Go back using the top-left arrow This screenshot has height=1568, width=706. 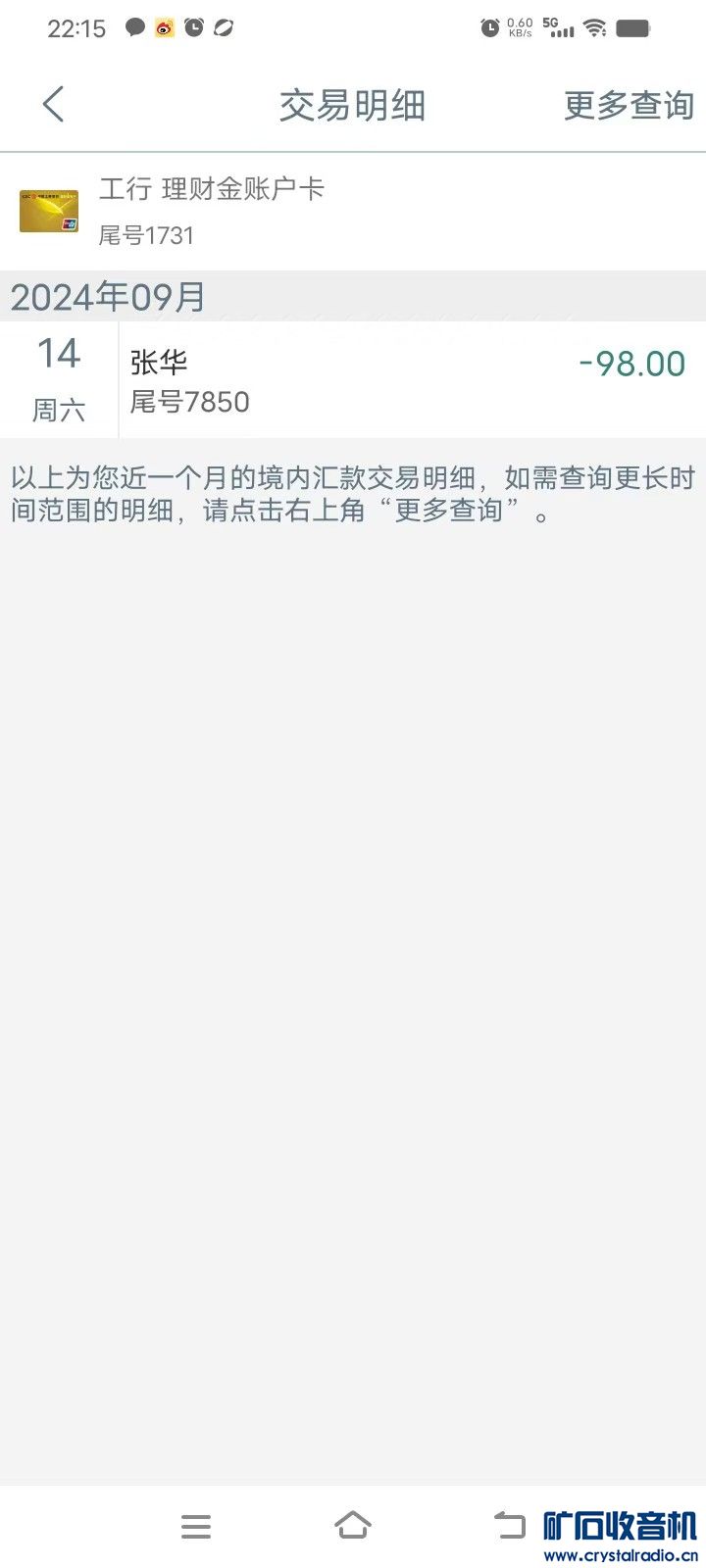pos(54,105)
